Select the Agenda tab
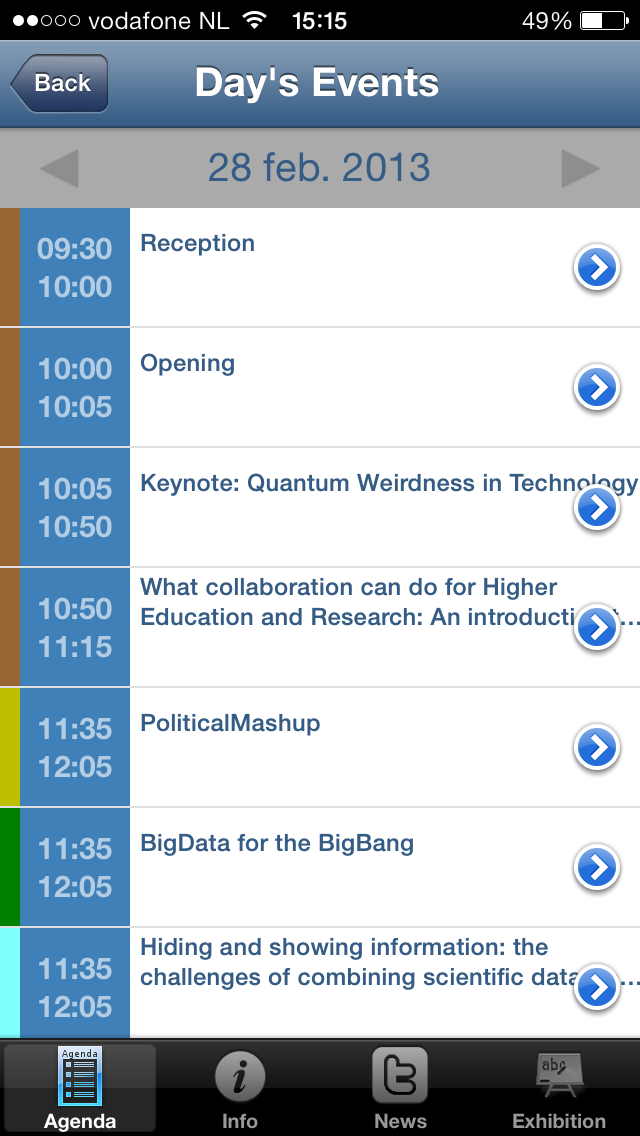 click(80, 1089)
